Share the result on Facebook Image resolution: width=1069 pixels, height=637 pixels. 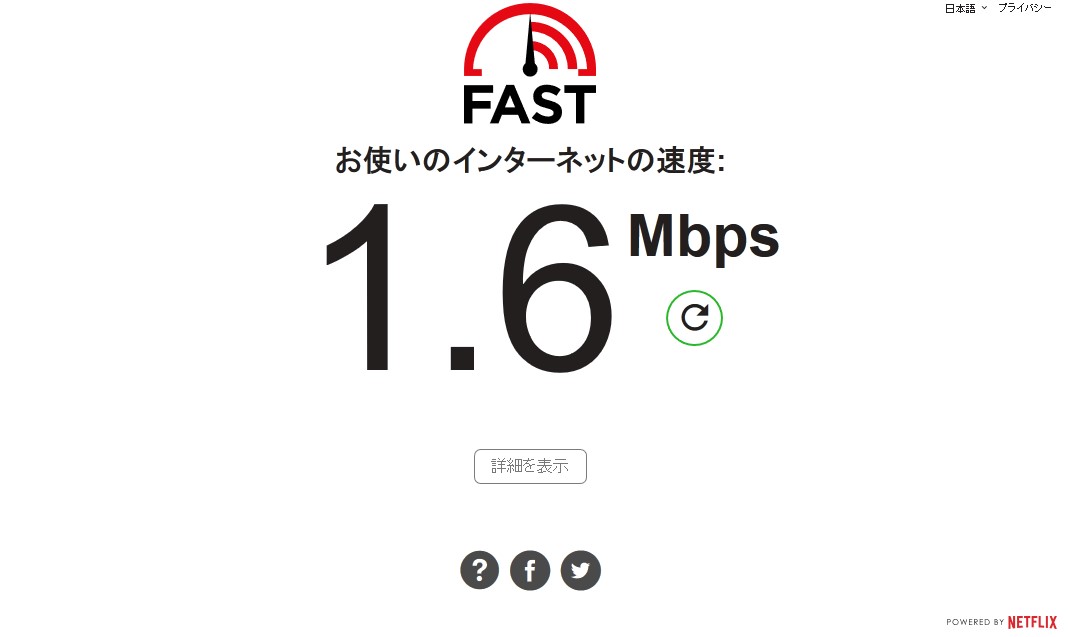(x=530, y=571)
